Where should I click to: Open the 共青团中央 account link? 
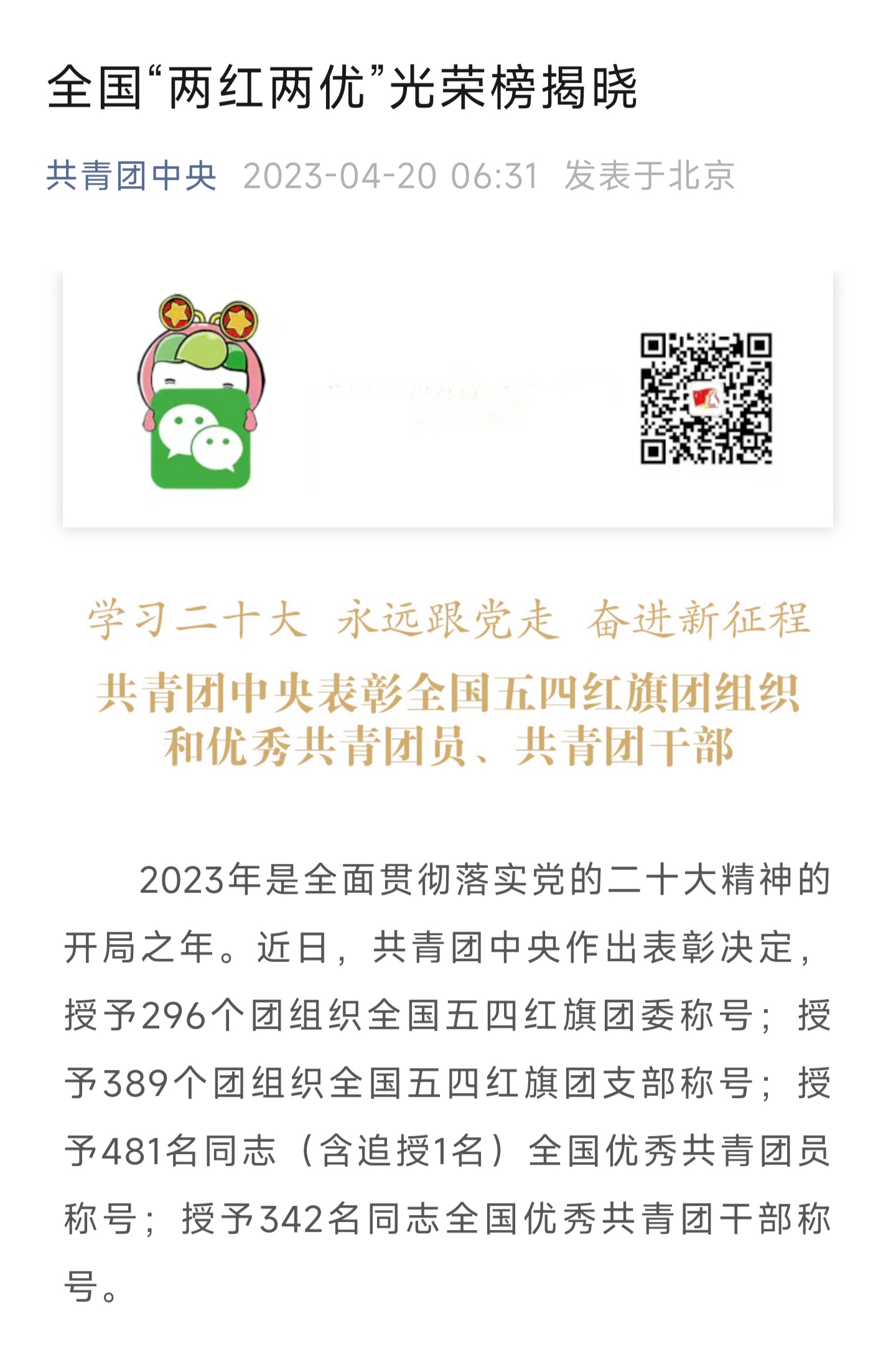point(131,176)
